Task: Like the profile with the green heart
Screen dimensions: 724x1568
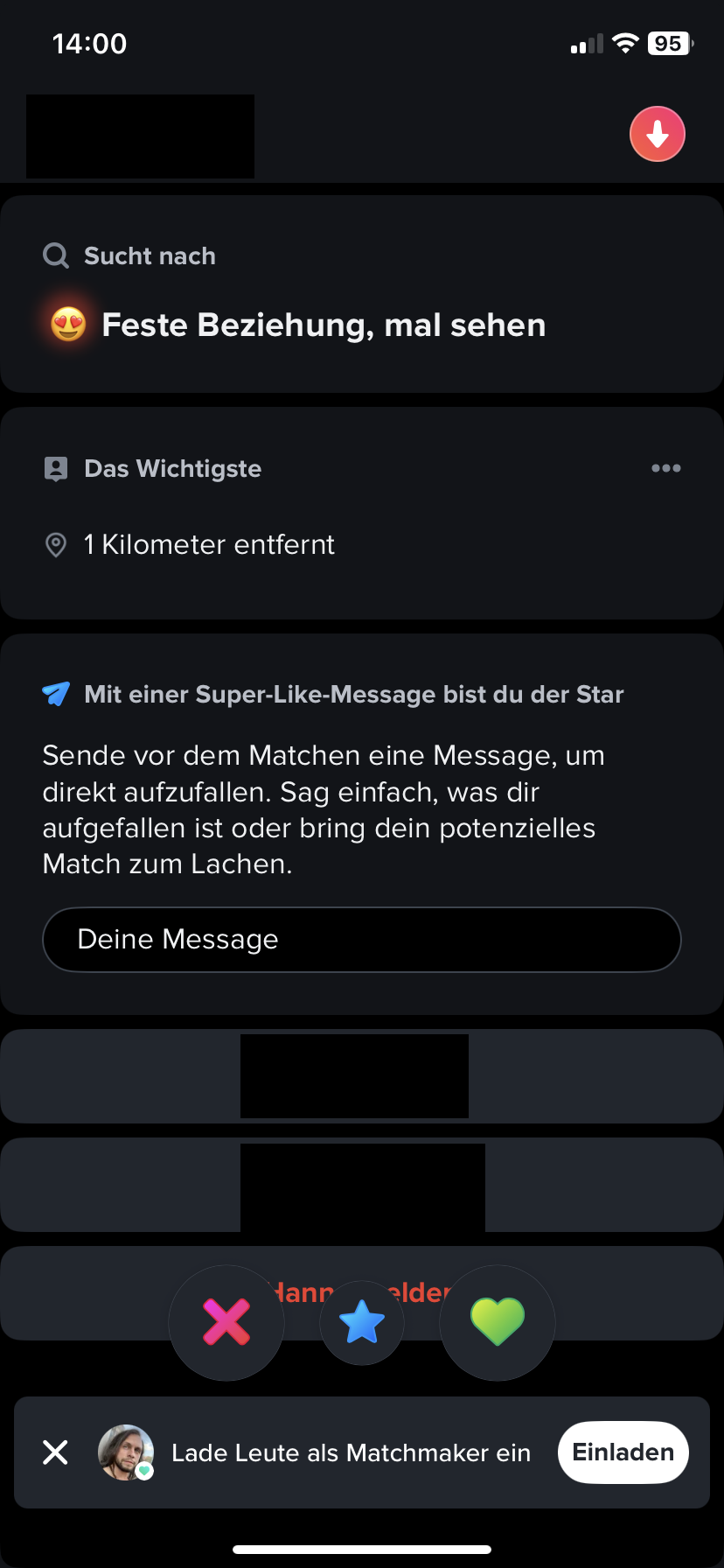Action: pyautogui.click(x=497, y=1321)
